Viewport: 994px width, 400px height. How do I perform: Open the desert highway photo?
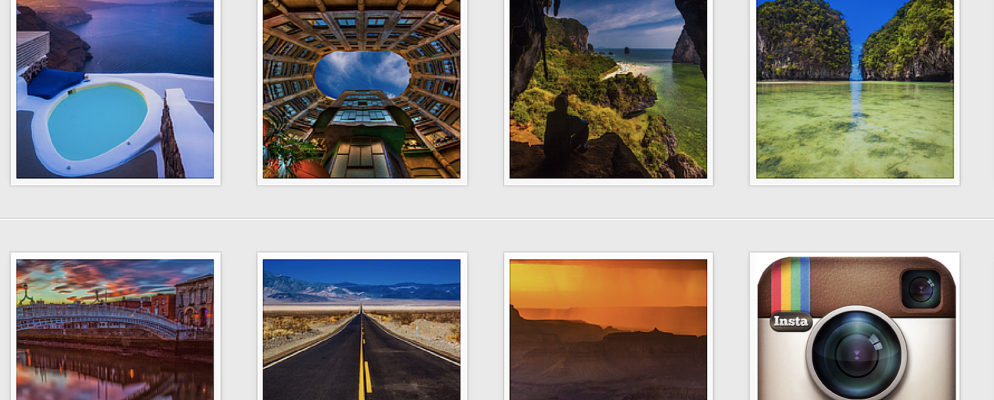361,329
